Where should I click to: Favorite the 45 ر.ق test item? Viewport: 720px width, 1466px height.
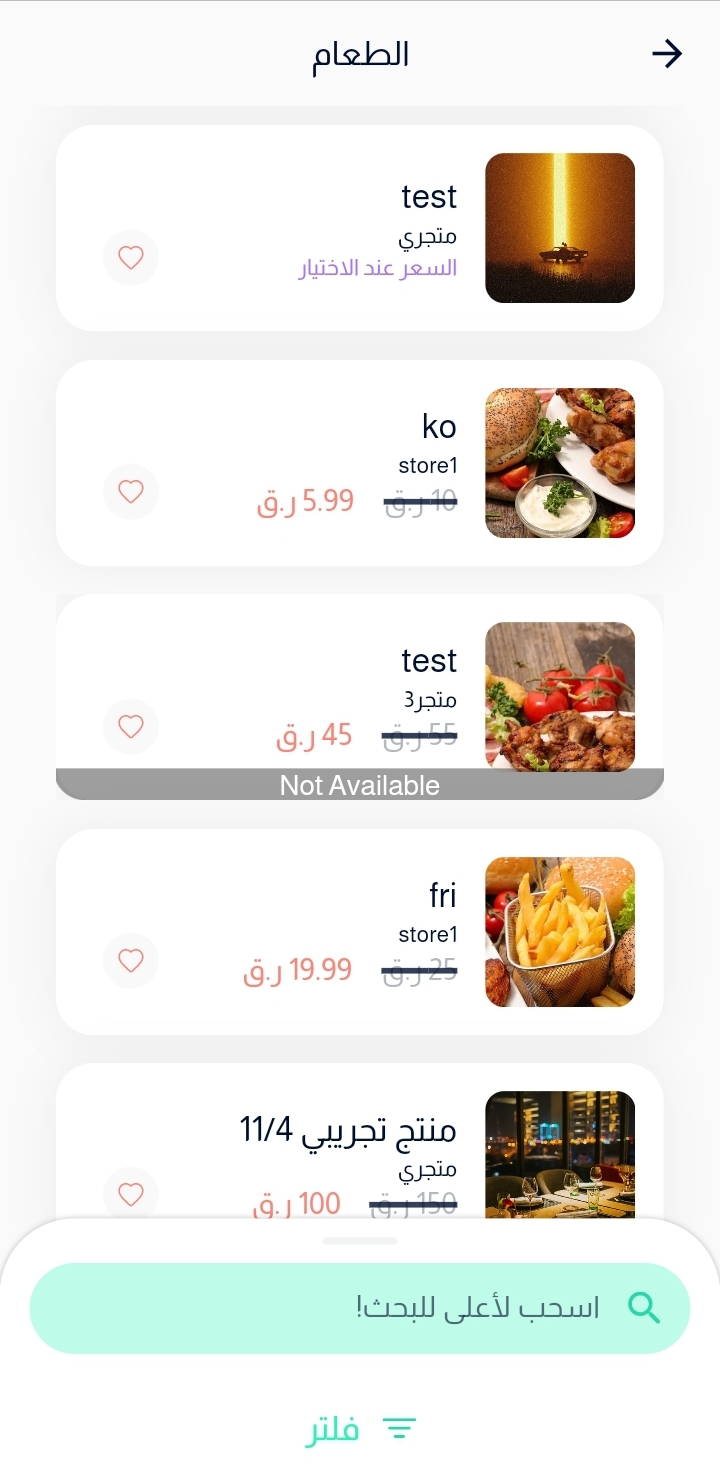(x=131, y=726)
